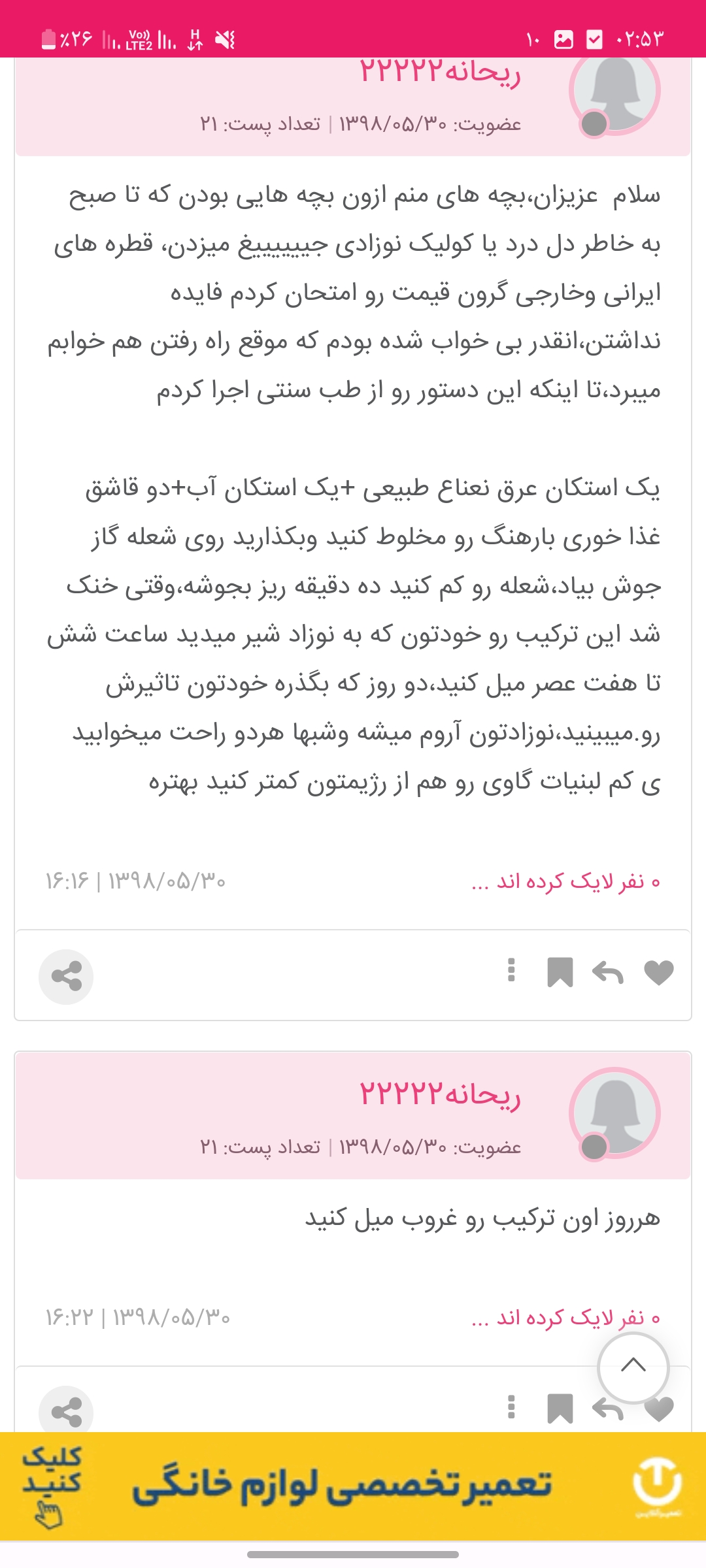Tap the avatar on the 16:22 post
The image size is (706, 1568).
click(615, 1113)
